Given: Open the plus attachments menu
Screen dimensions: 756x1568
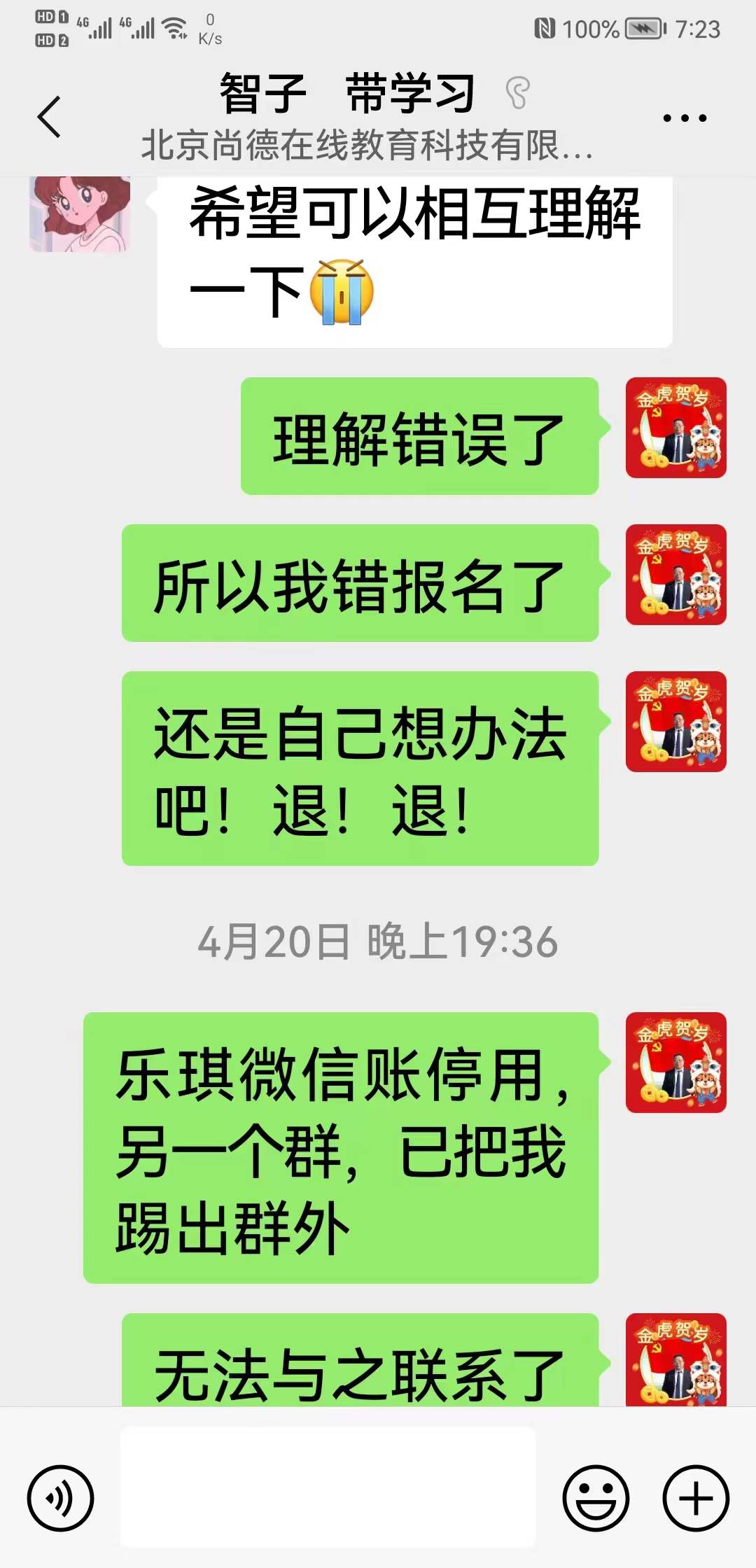Looking at the screenshot, I should [696, 1498].
